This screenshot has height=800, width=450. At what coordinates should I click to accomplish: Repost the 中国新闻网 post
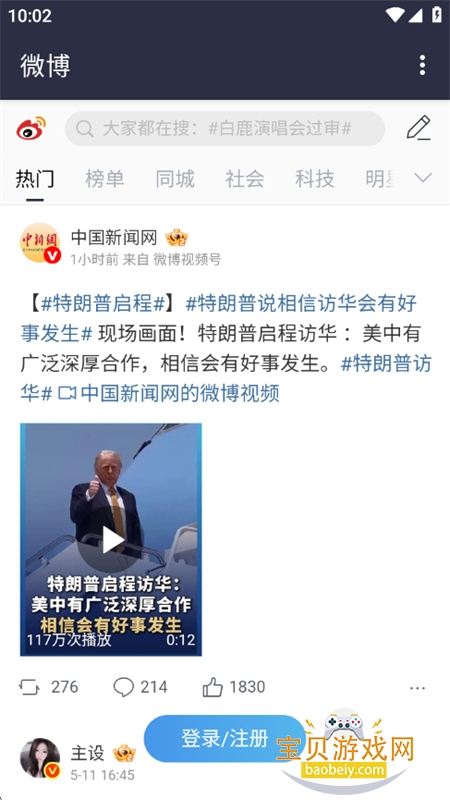point(48,687)
